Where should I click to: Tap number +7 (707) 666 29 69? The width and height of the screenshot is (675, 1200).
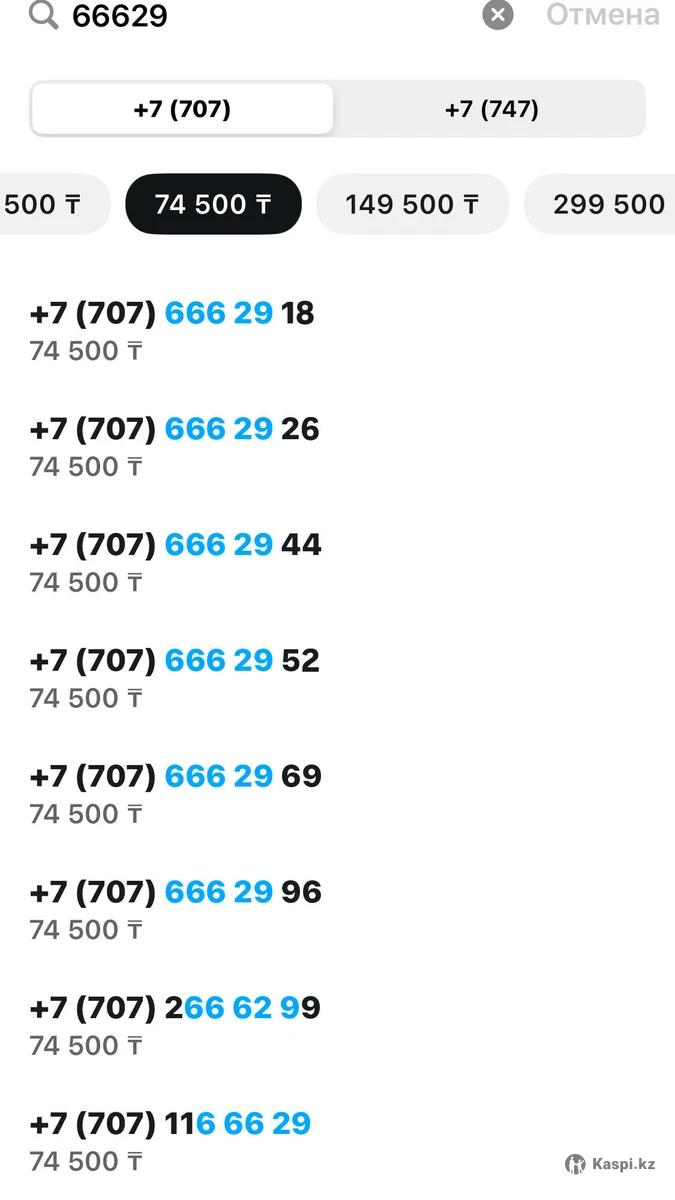click(x=175, y=792)
